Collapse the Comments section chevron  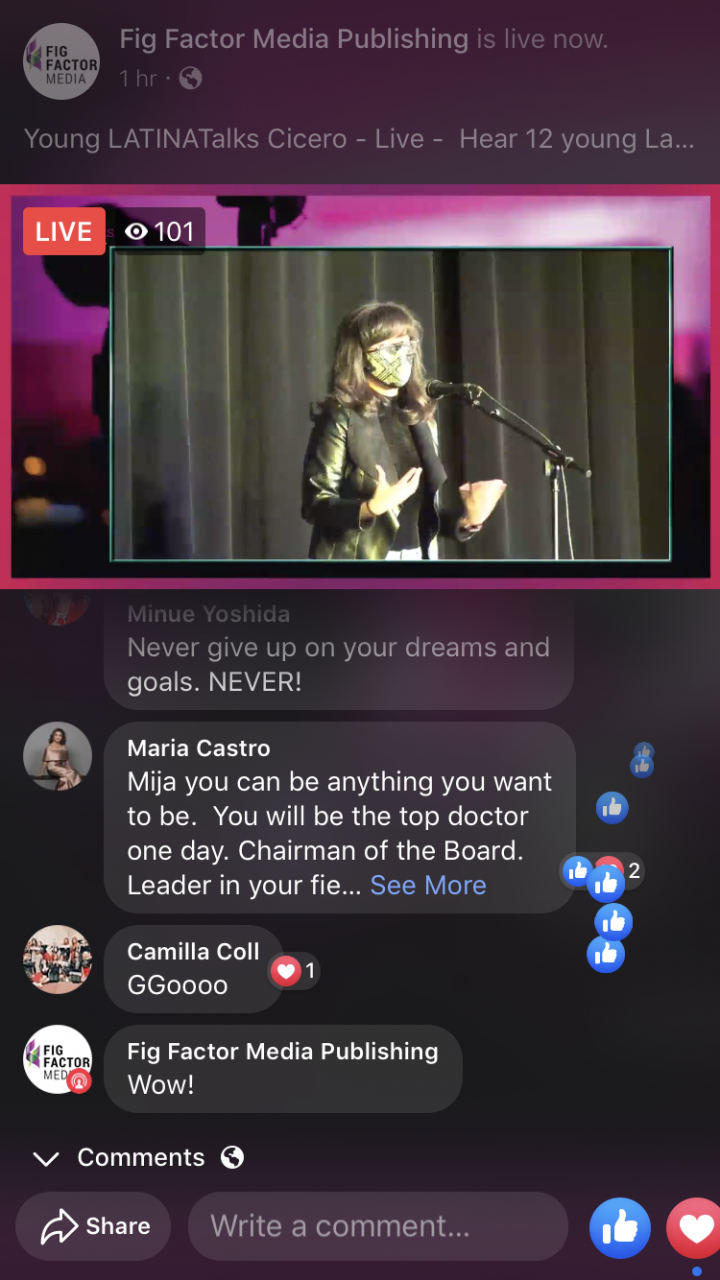tap(46, 1158)
